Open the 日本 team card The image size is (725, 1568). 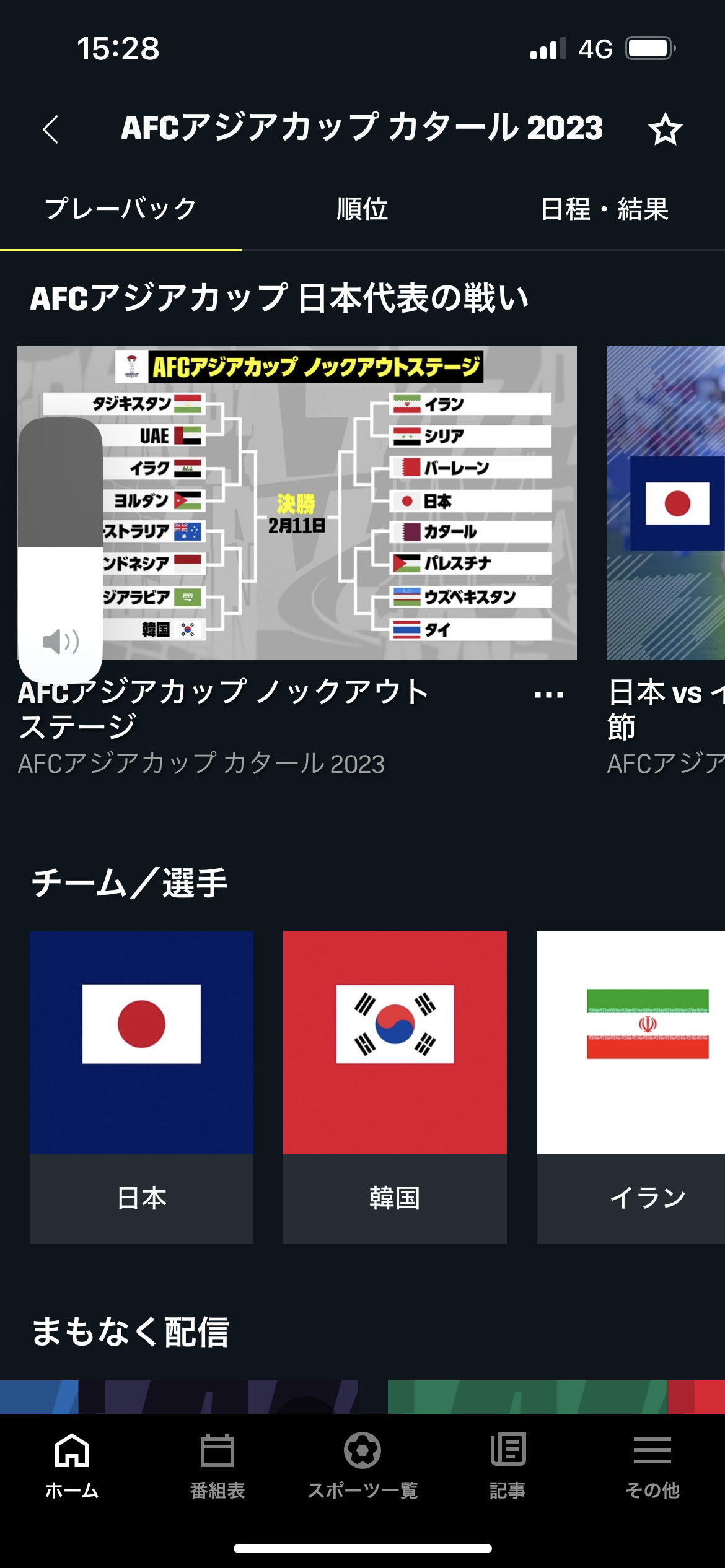(141, 1087)
